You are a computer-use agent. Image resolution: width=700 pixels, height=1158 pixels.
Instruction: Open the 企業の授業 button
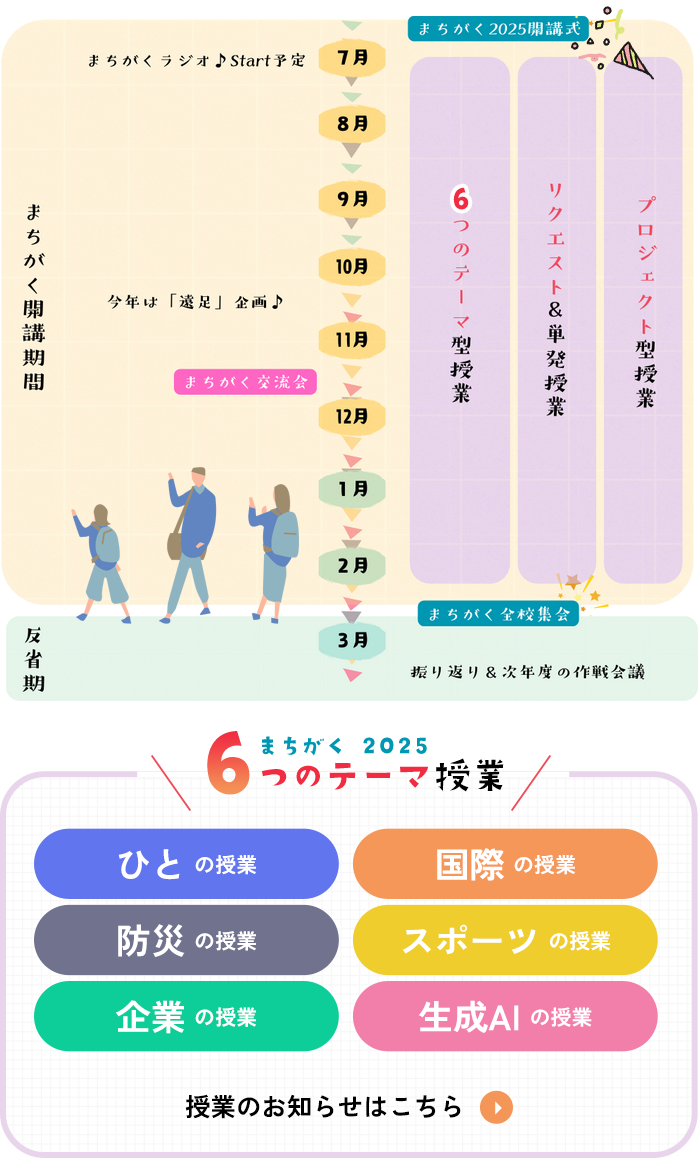[186, 1016]
